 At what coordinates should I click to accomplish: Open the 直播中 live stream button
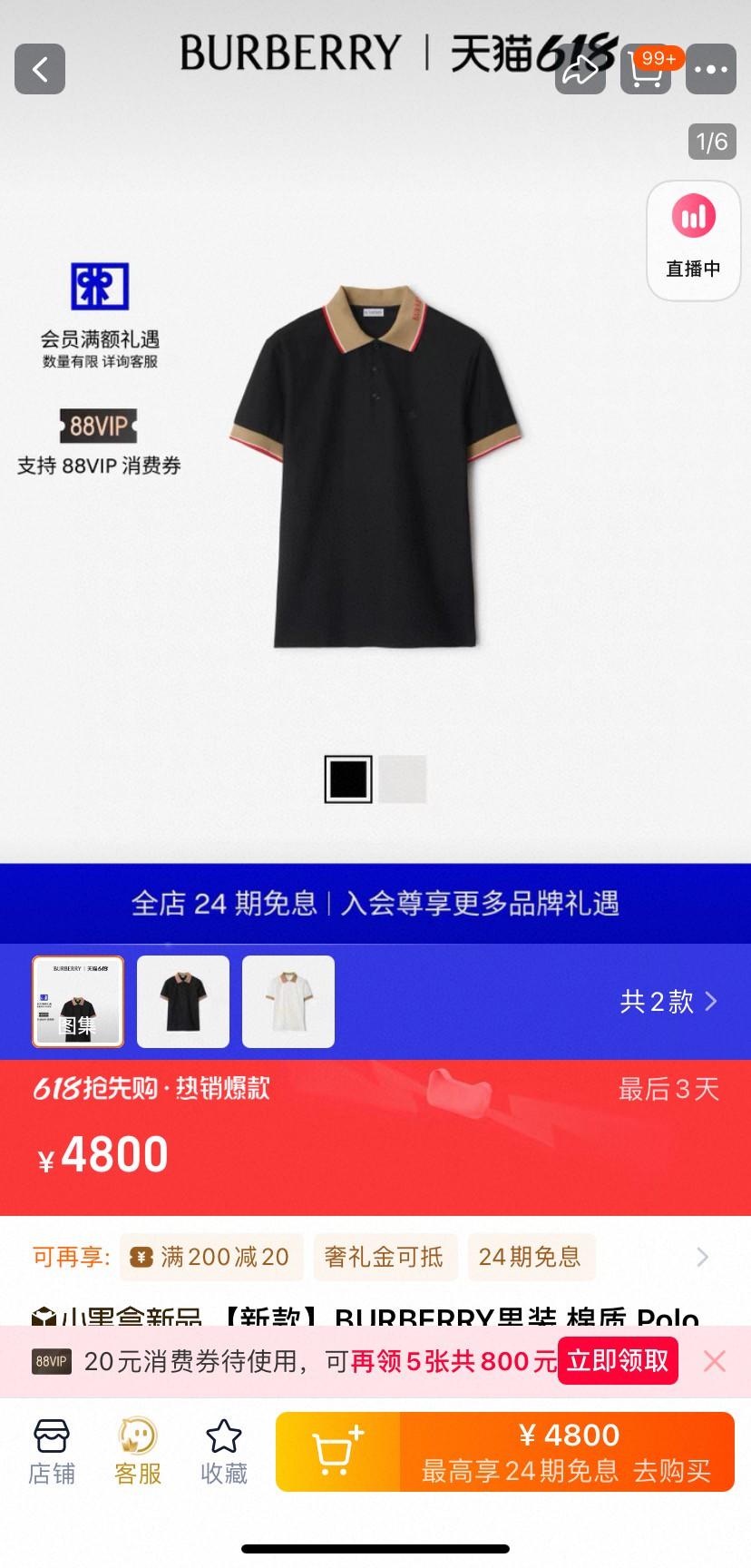pyautogui.click(x=693, y=240)
